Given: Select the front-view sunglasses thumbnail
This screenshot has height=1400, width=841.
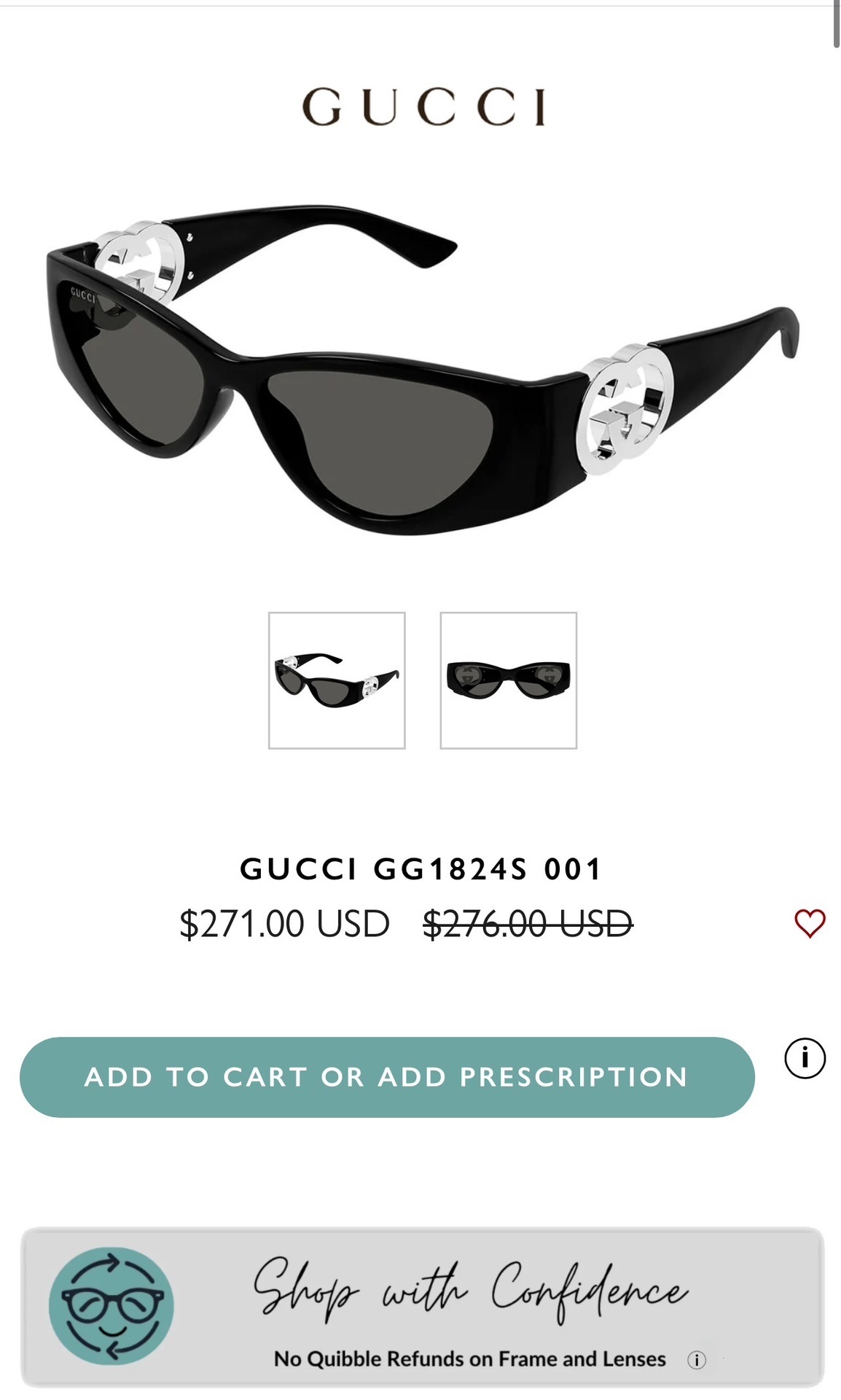Looking at the screenshot, I should point(508,680).
